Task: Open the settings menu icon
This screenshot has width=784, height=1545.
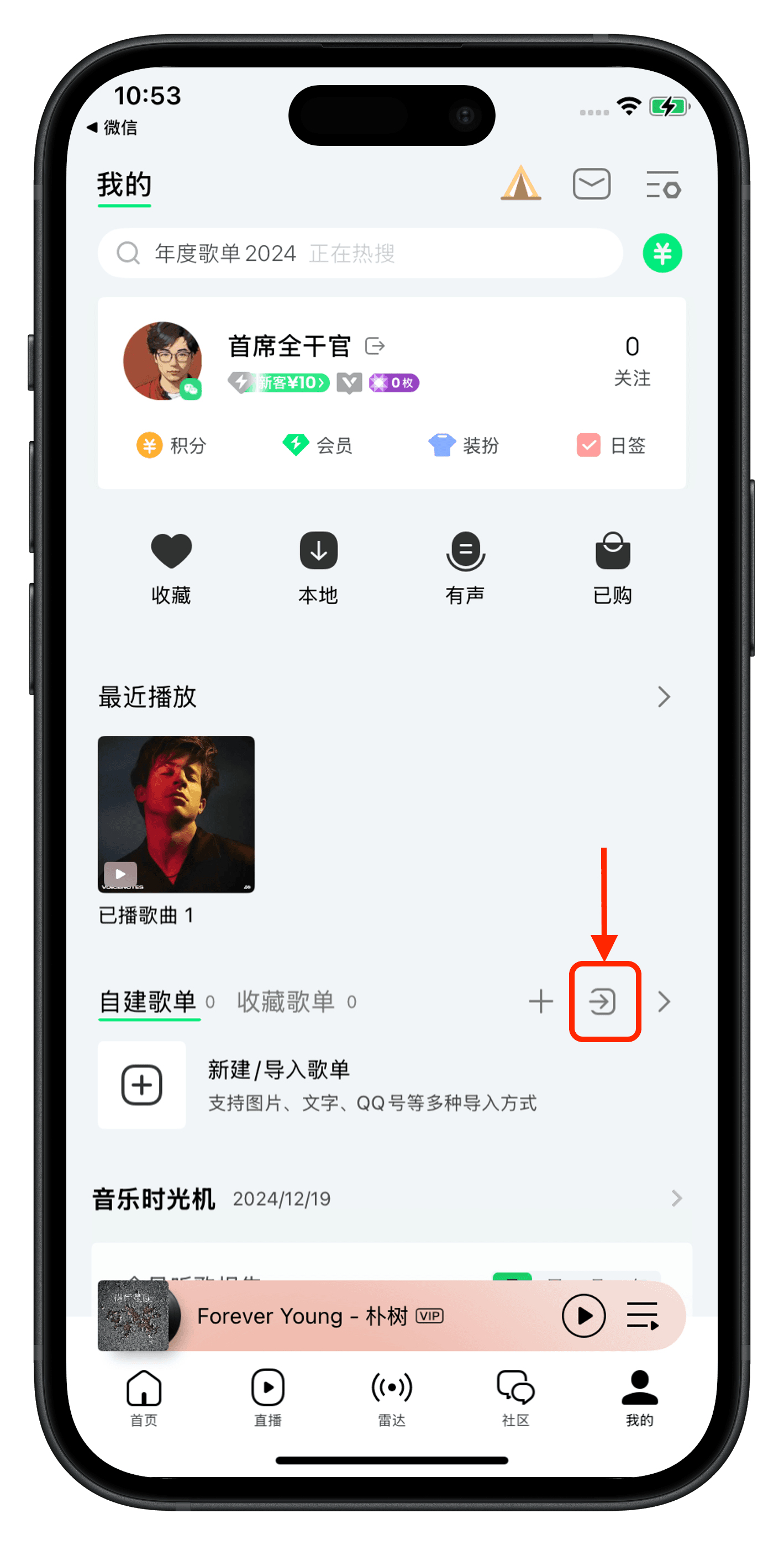Action: click(x=663, y=184)
